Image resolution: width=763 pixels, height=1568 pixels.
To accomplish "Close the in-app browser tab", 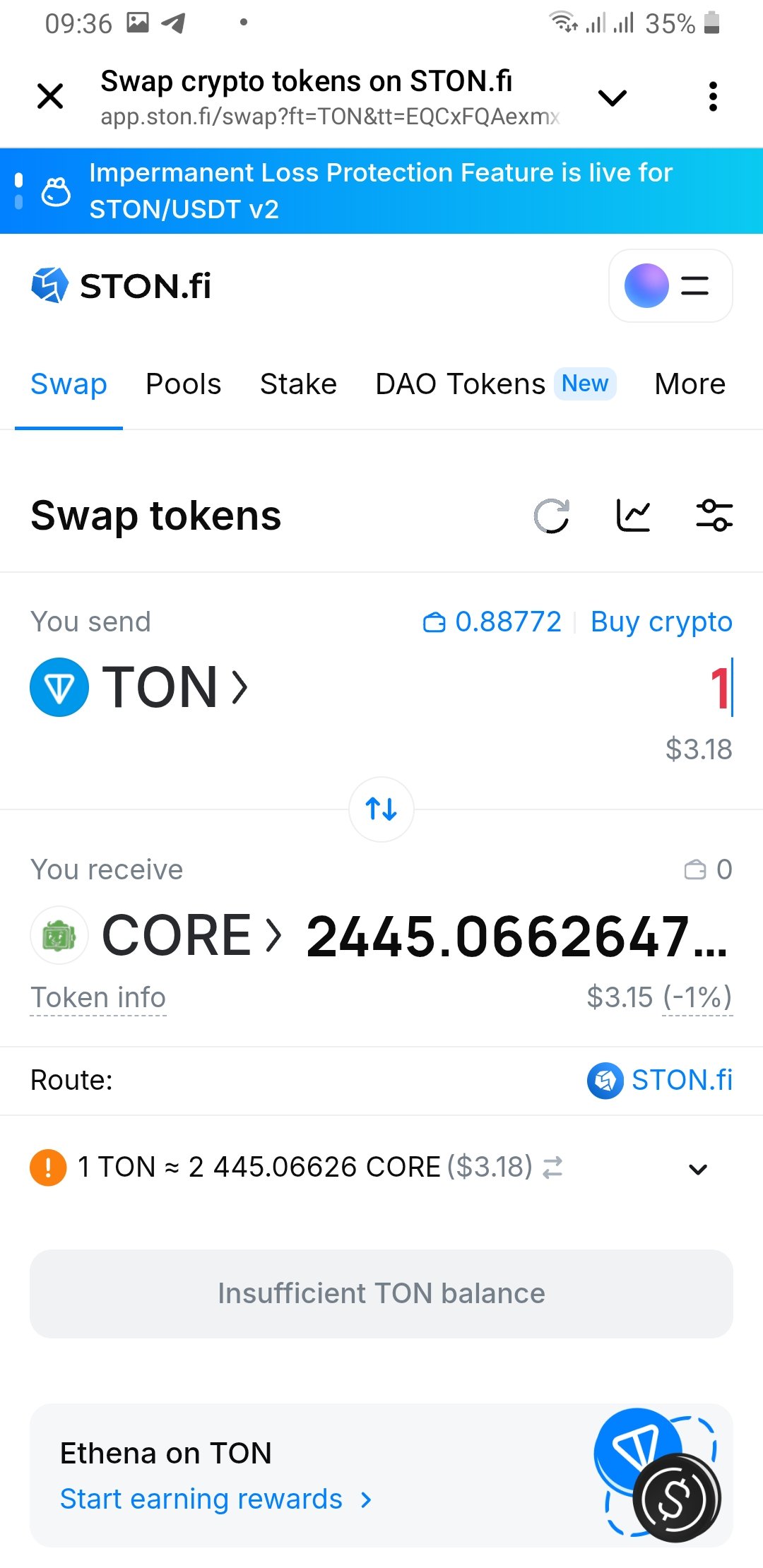I will tap(50, 97).
